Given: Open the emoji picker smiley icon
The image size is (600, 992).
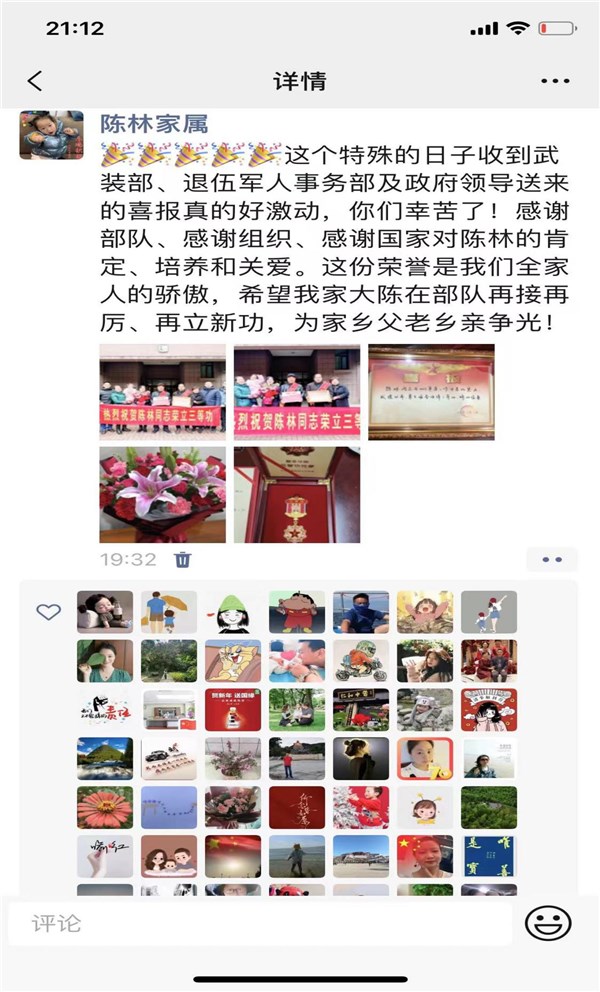Looking at the screenshot, I should point(548,923).
